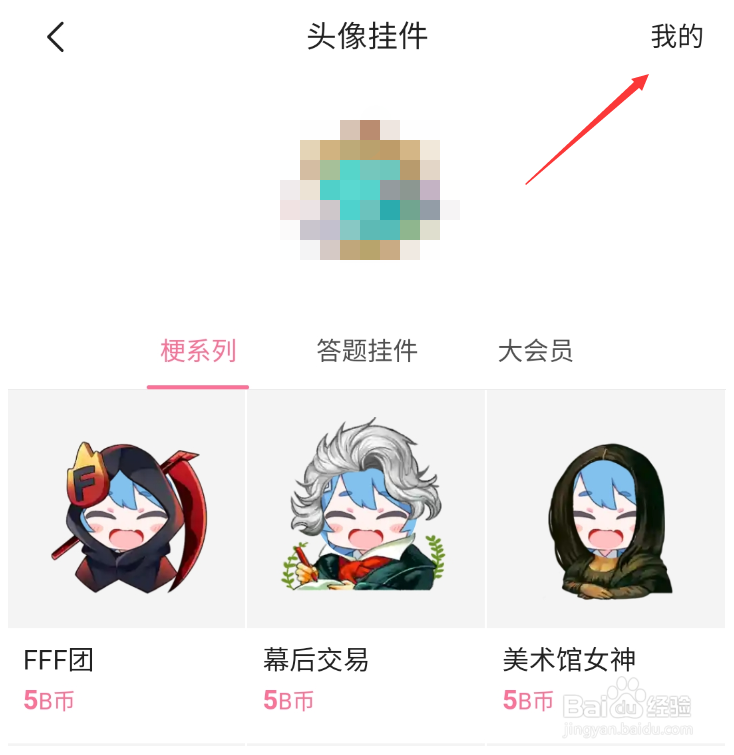Click the back arrow to exit pendant page
The image size is (734, 755).
point(55,36)
